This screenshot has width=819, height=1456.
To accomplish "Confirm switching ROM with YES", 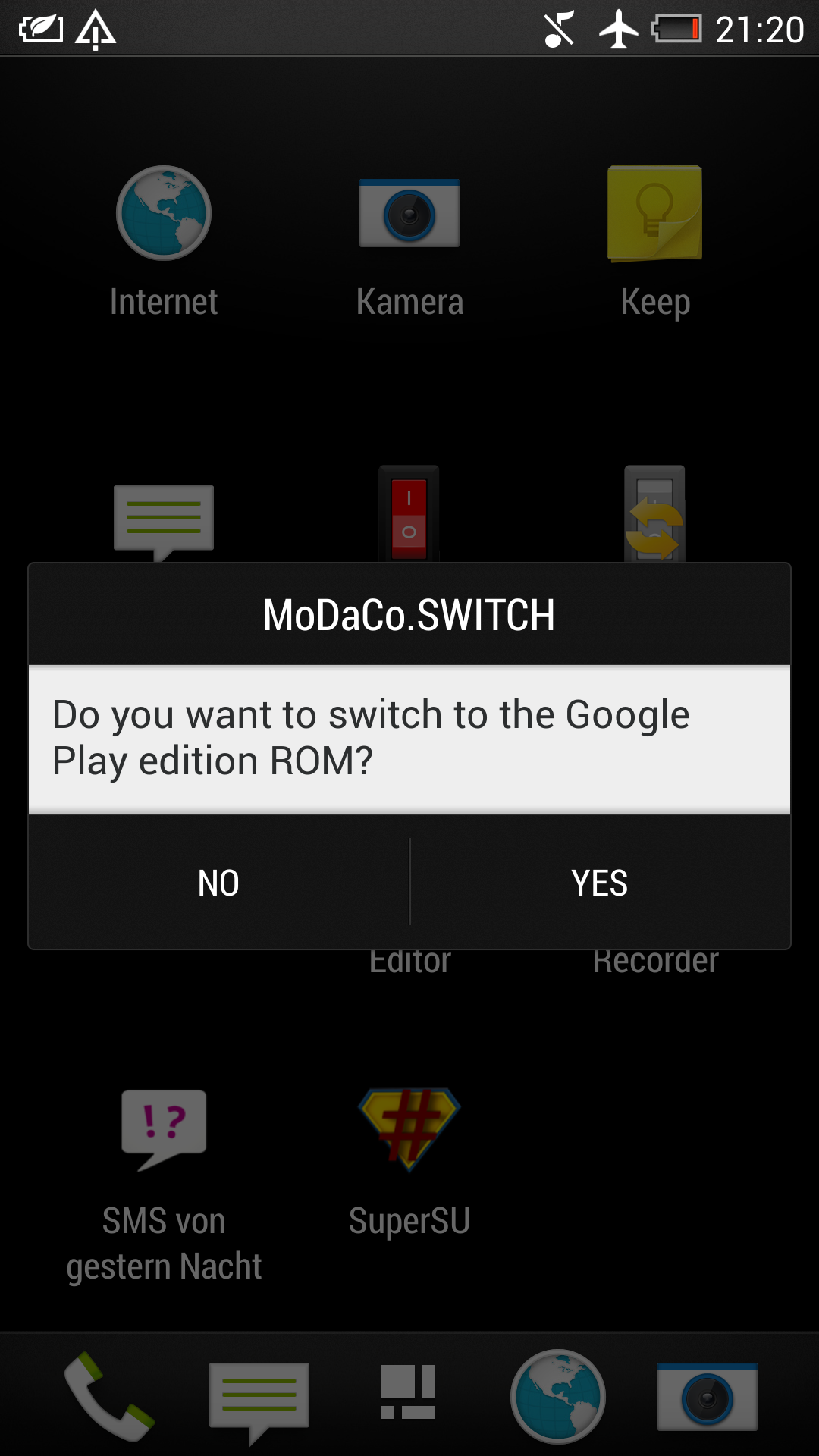I will (x=600, y=883).
